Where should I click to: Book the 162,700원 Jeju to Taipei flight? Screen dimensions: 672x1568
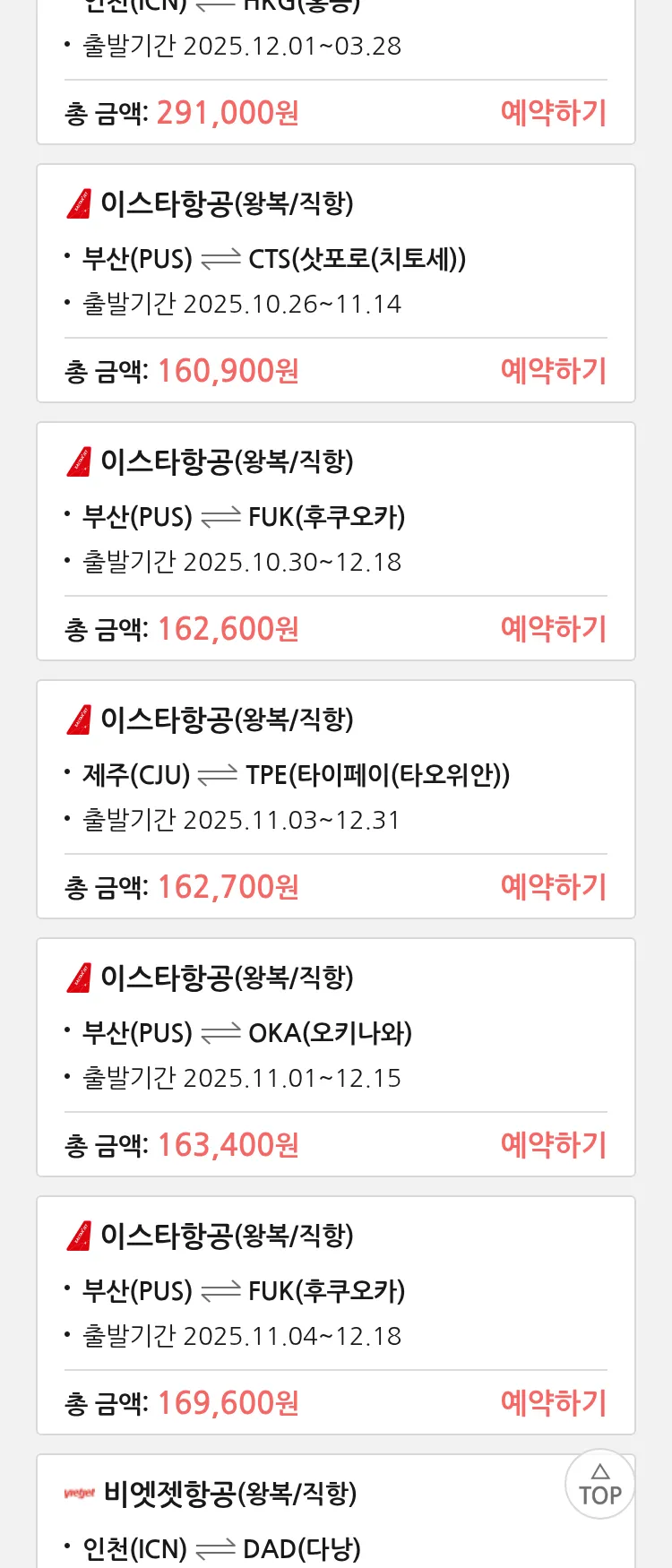[553, 887]
